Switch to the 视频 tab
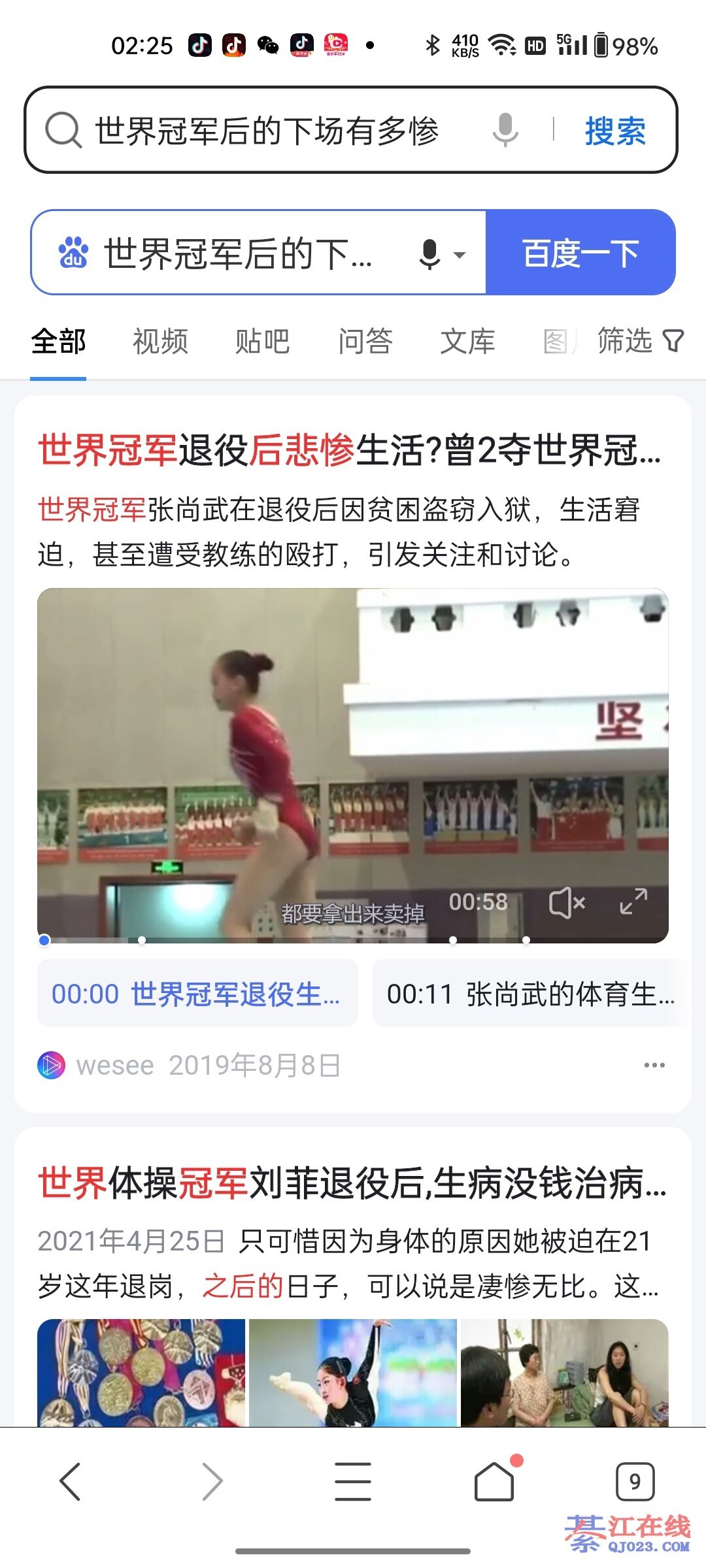Viewport: 706px width, 1568px height. (x=160, y=341)
